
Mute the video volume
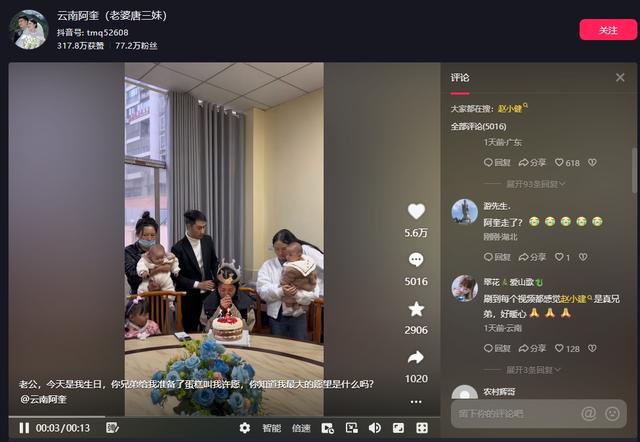(375, 428)
